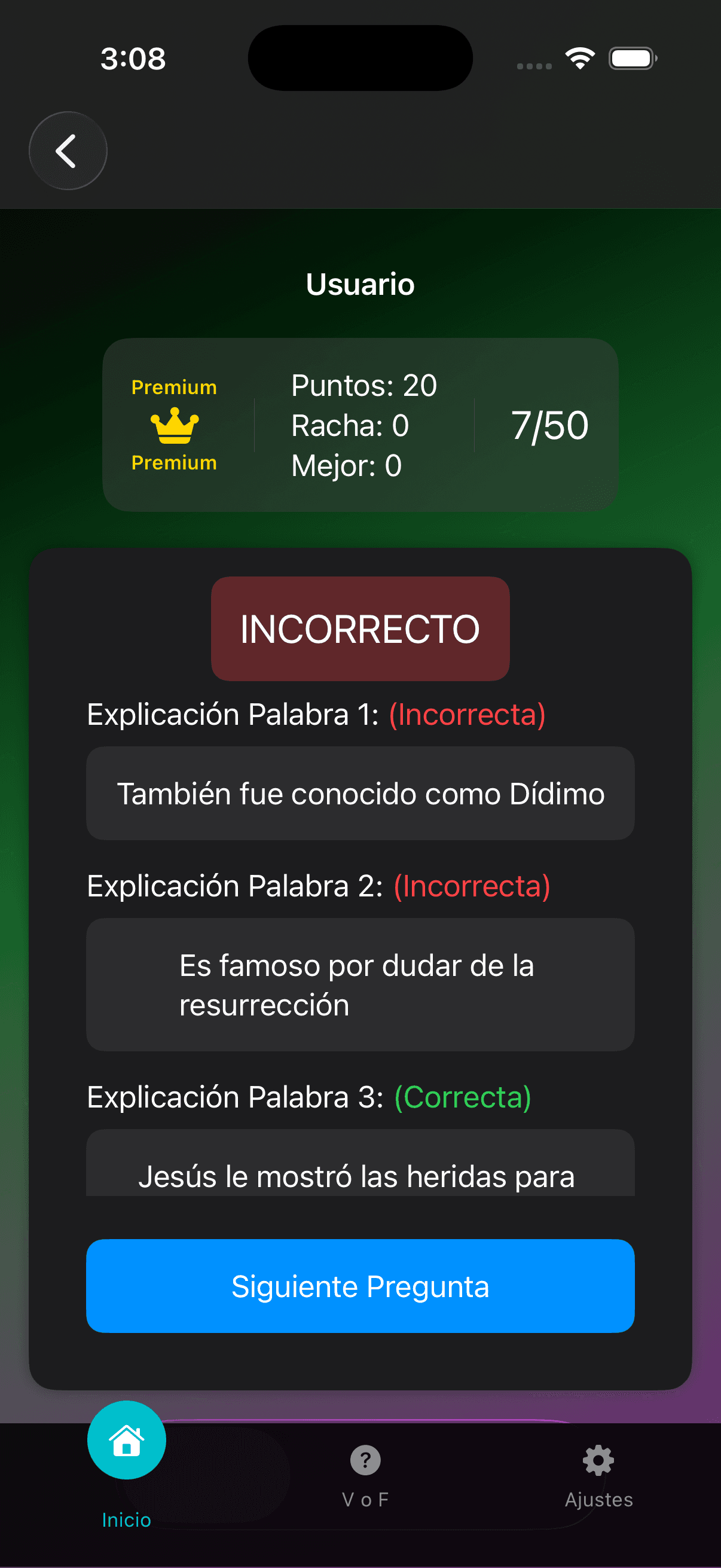The width and height of the screenshot is (721, 1568).
Task: Tap the Premium crown icon
Action: tap(173, 425)
